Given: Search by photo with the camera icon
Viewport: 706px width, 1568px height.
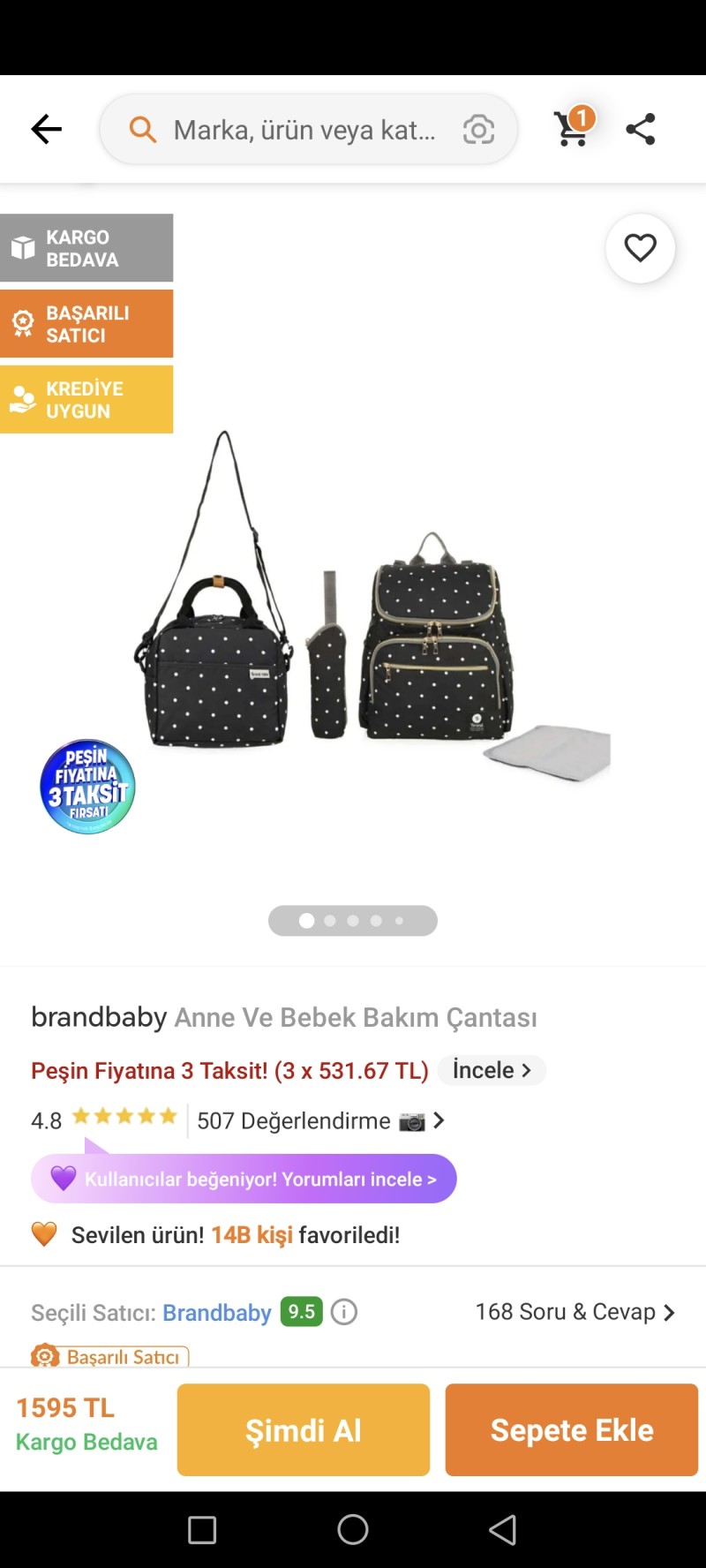Looking at the screenshot, I should point(478,130).
